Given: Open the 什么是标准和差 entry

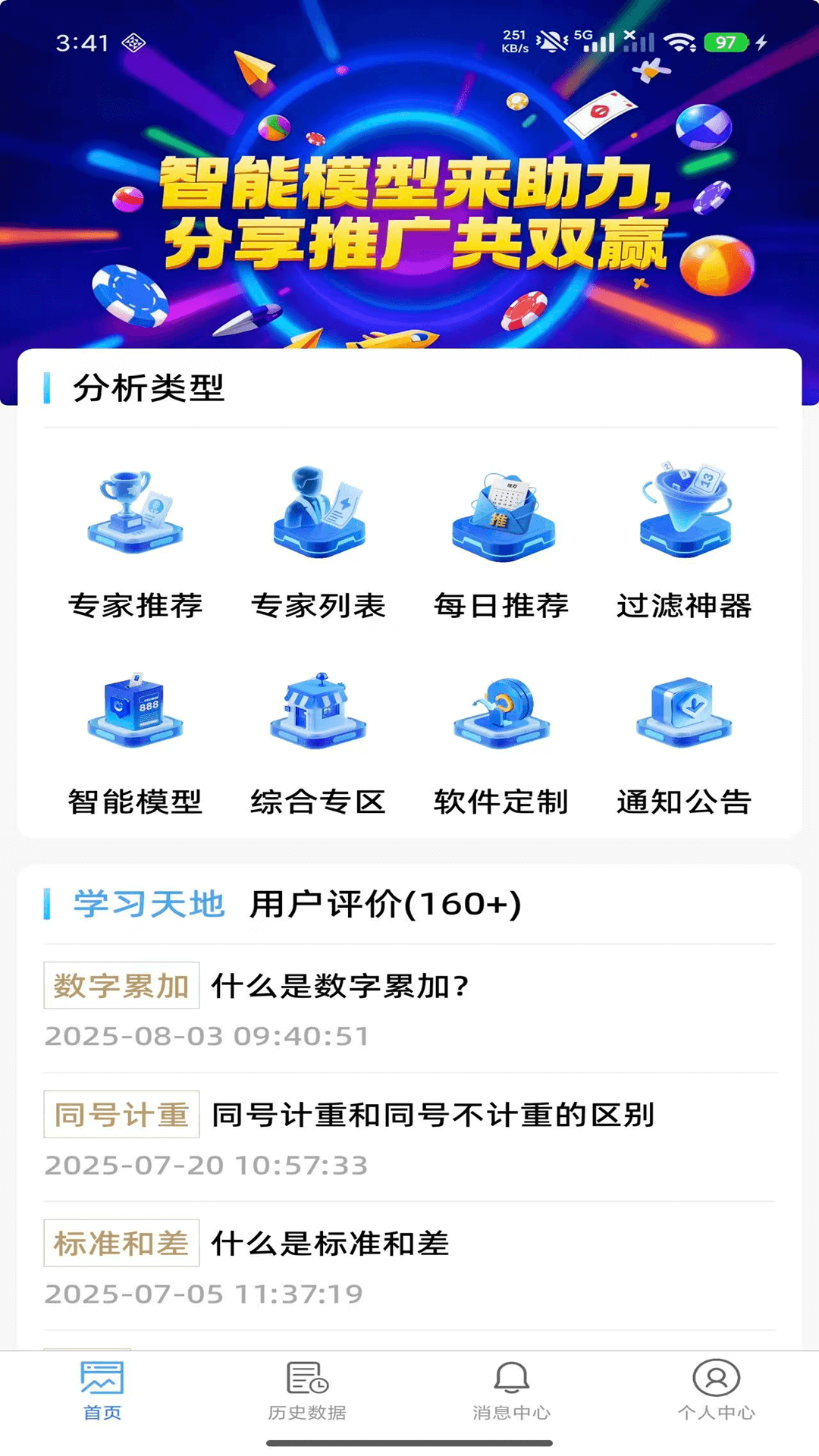Looking at the screenshot, I should pyautogui.click(x=328, y=1243).
